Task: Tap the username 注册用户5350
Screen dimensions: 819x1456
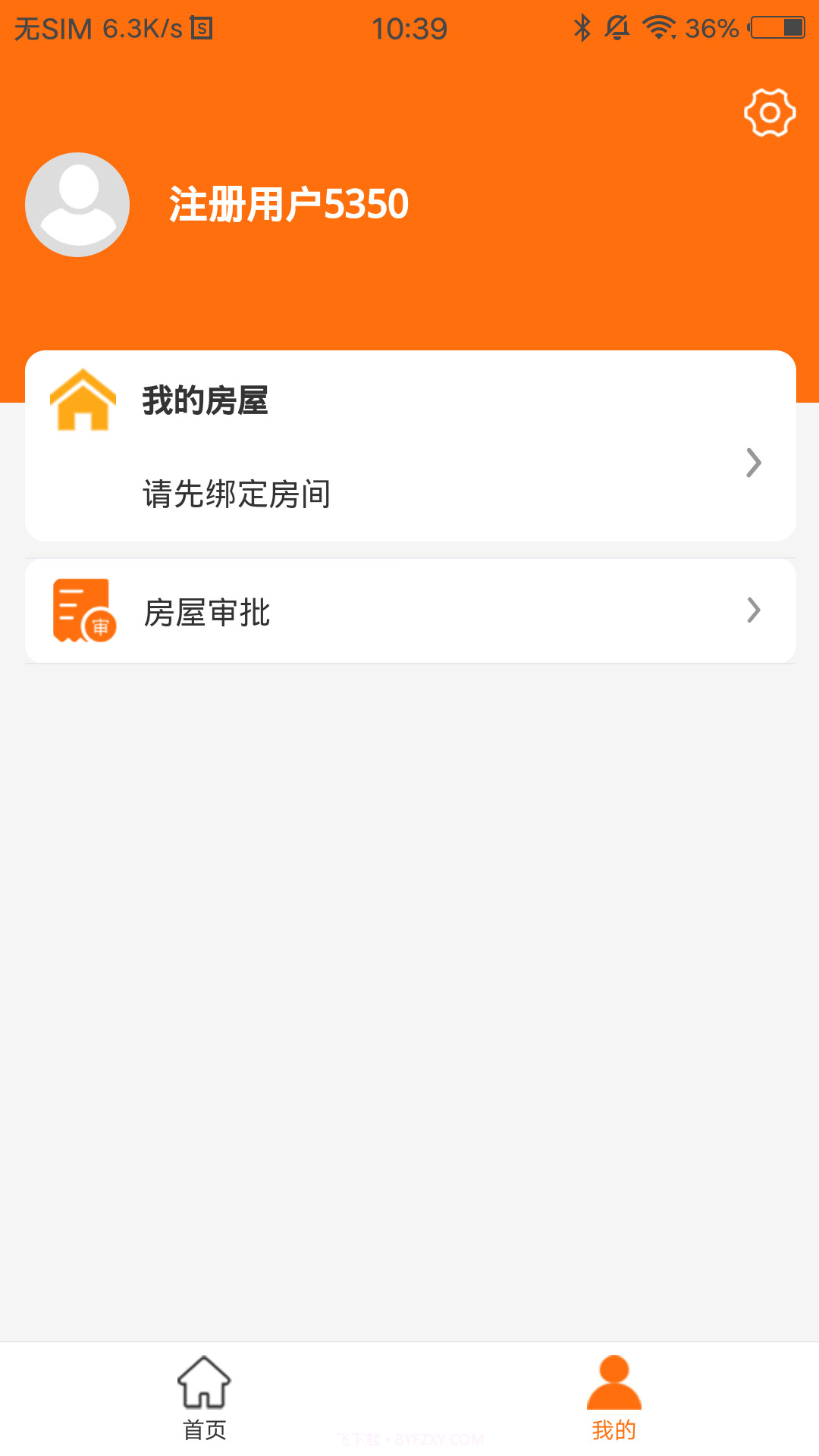Action: (287, 203)
